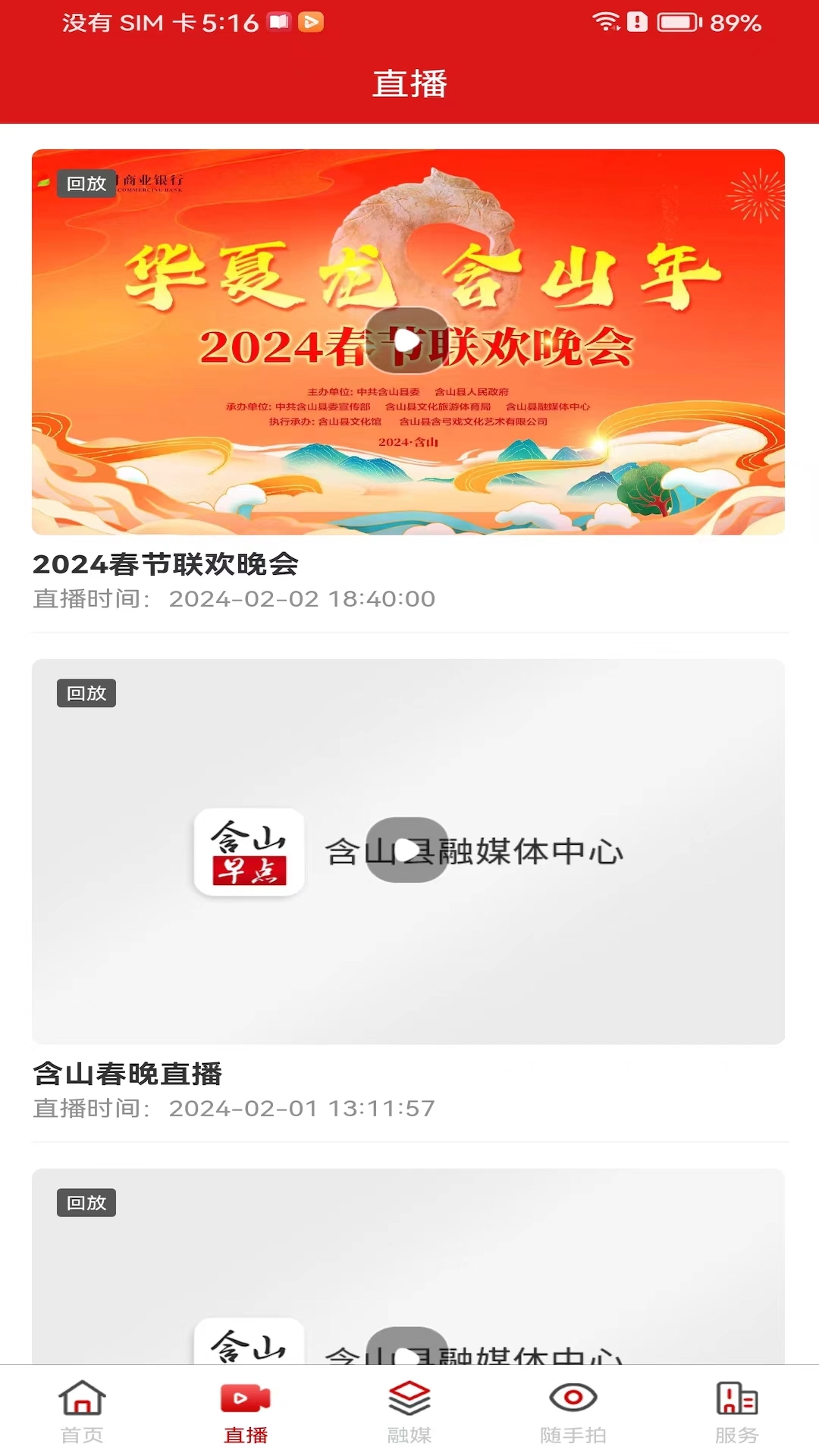Play the 含山春晚直播 replay video
Image resolution: width=819 pixels, height=1456 pixels.
pos(409,851)
